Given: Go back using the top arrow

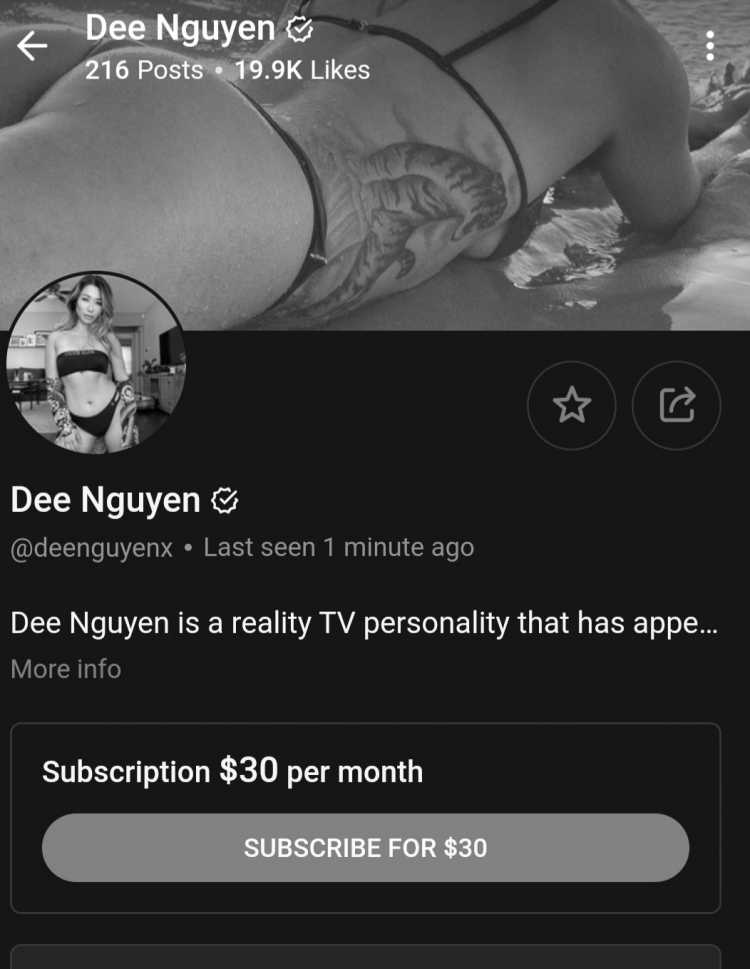Looking at the screenshot, I should [x=32, y=45].
